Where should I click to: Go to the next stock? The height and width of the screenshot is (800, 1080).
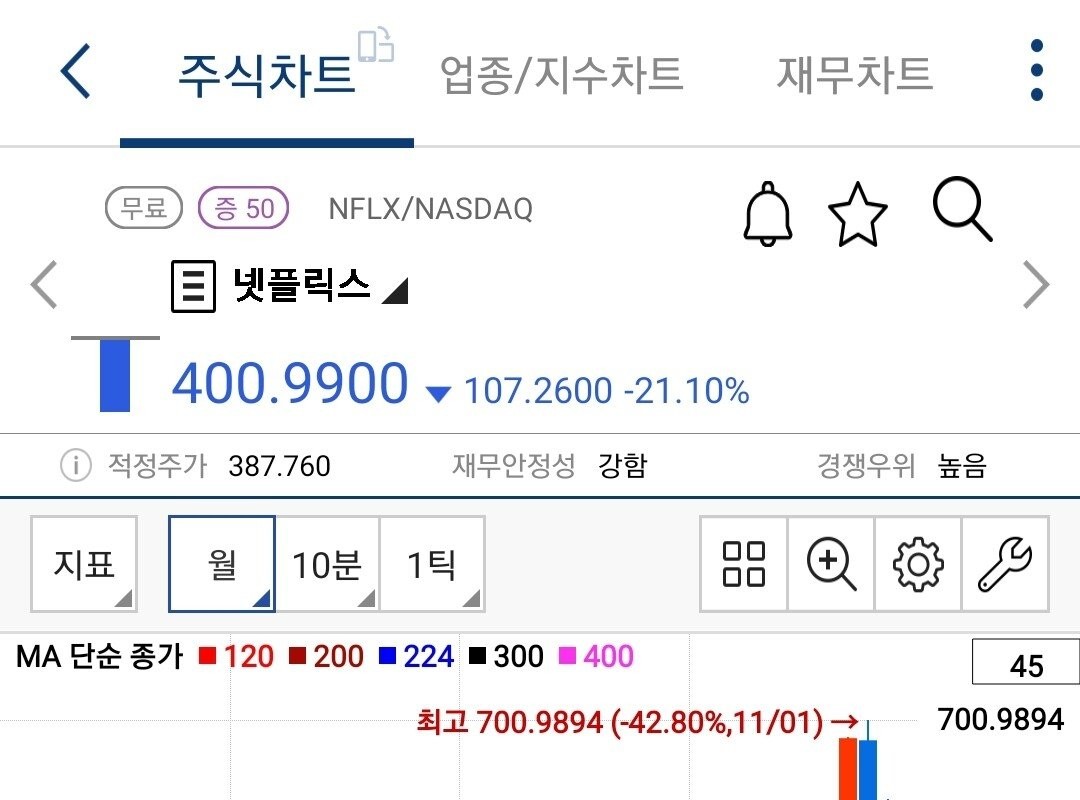[x=1036, y=287]
